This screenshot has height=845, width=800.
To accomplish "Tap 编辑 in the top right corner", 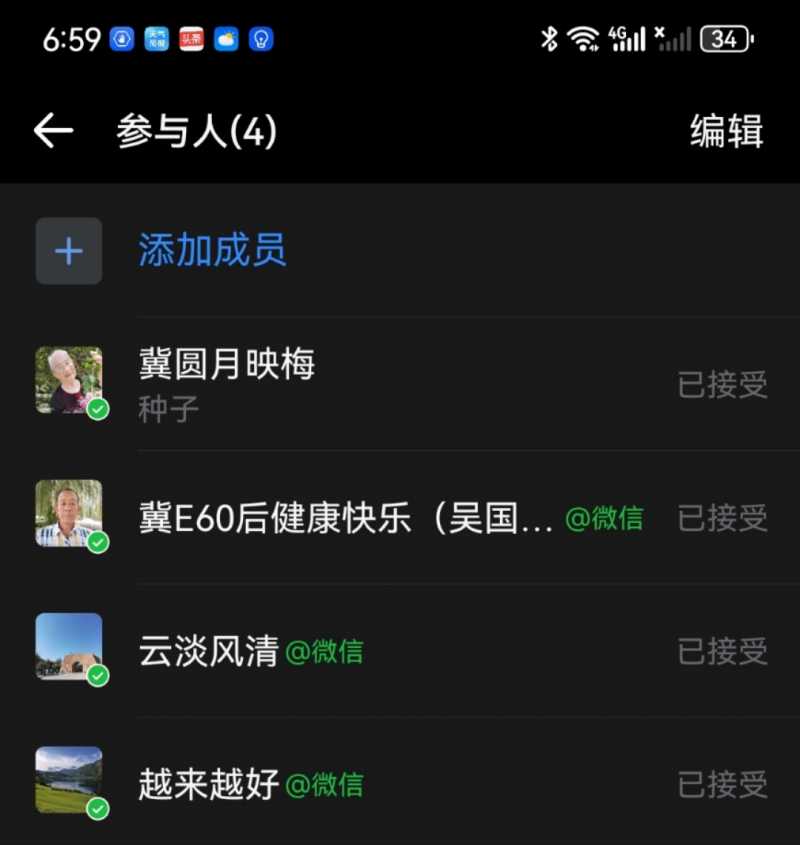I will [725, 131].
